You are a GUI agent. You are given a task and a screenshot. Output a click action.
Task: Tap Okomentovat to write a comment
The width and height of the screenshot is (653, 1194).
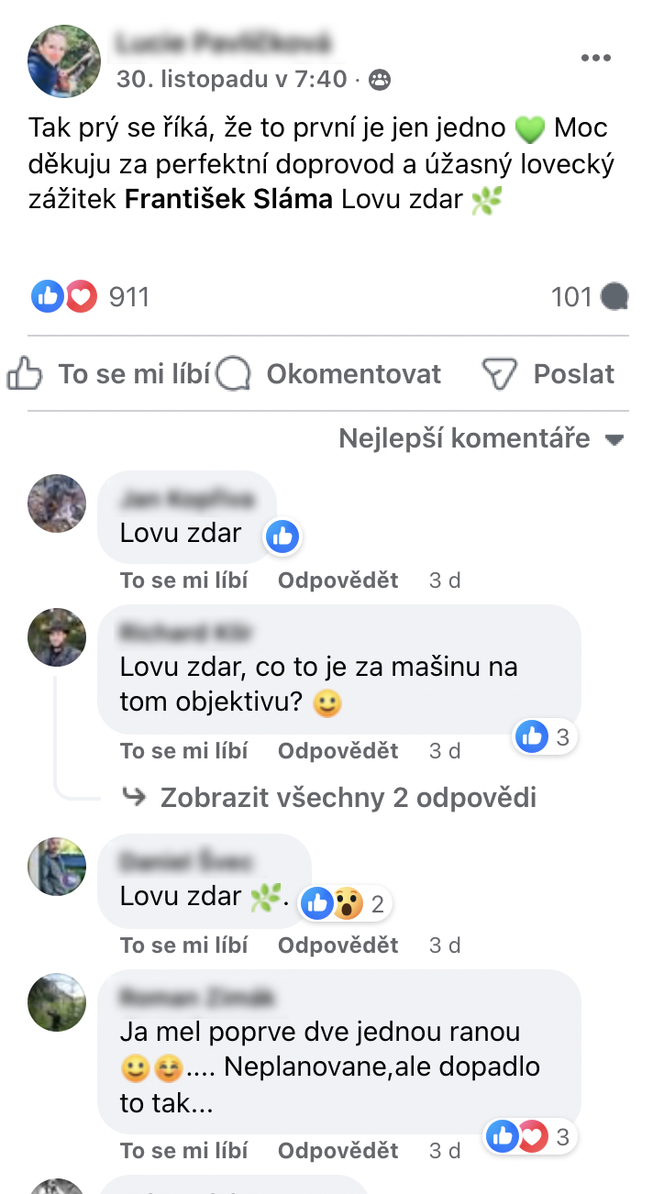(x=330, y=374)
